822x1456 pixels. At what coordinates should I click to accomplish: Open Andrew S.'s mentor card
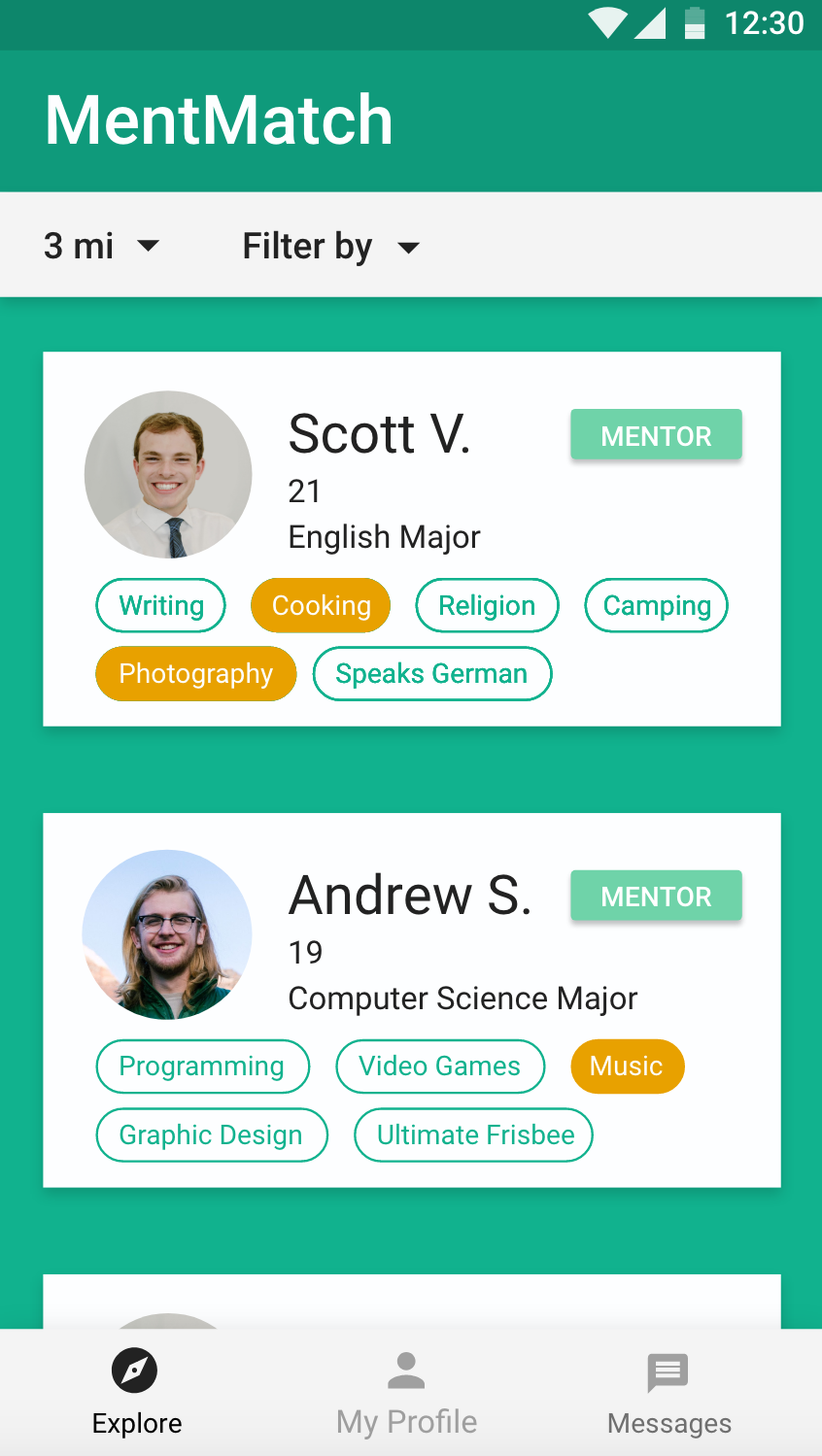click(412, 1000)
